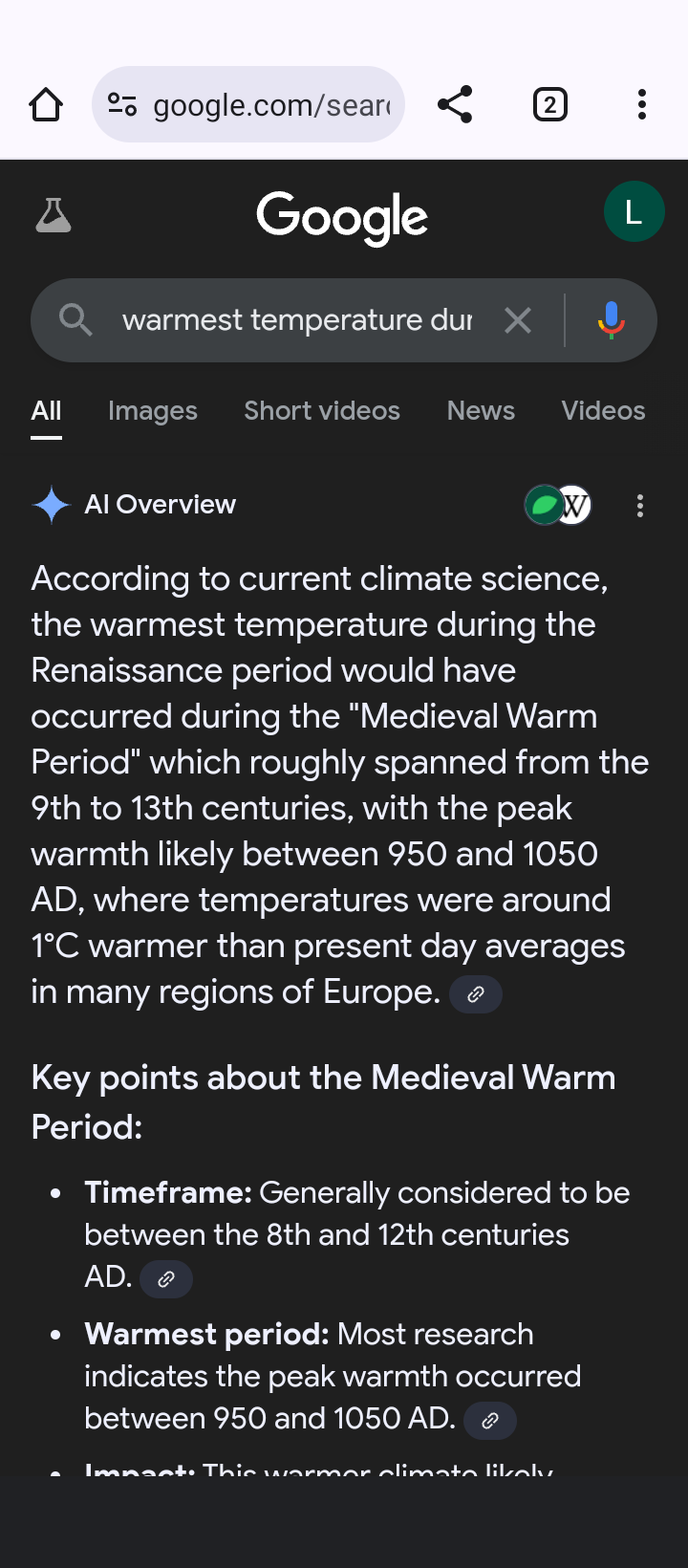Start voice search with microphone
This screenshot has height=1568, width=688.
[x=612, y=320]
